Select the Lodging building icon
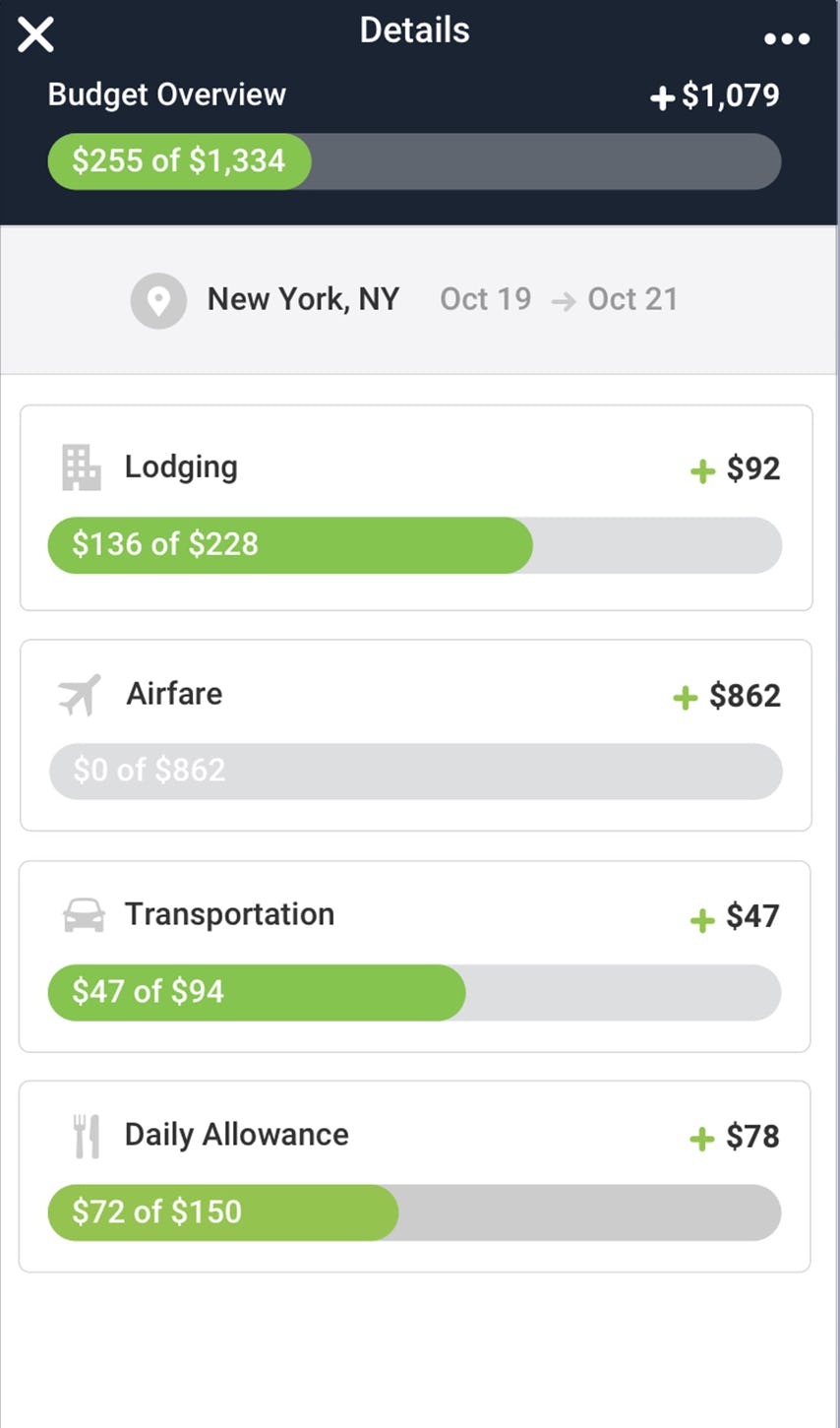 point(81,467)
